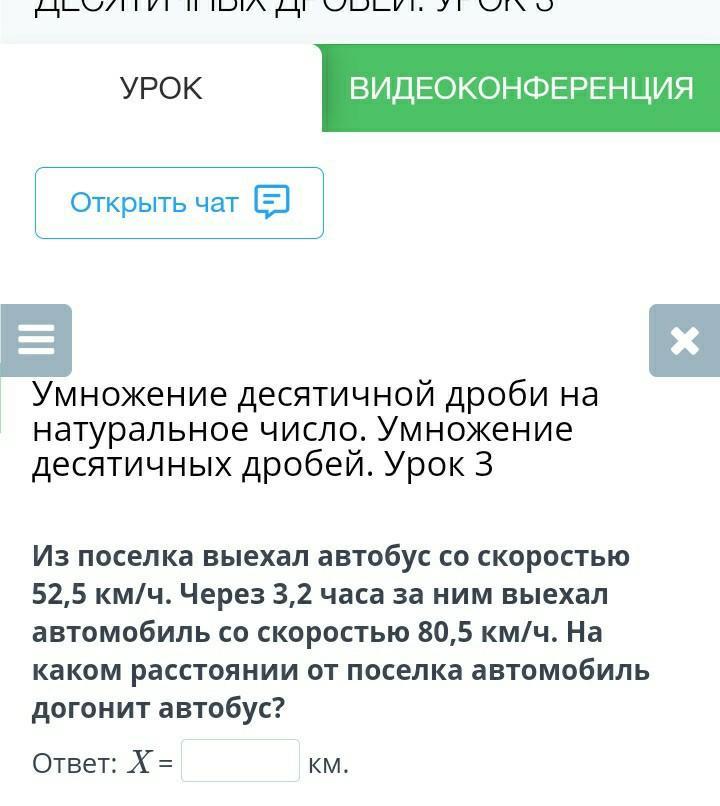Viewport: 720px width, 806px height.
Task: Focus the answer field for X
Action: click(240, 761)
